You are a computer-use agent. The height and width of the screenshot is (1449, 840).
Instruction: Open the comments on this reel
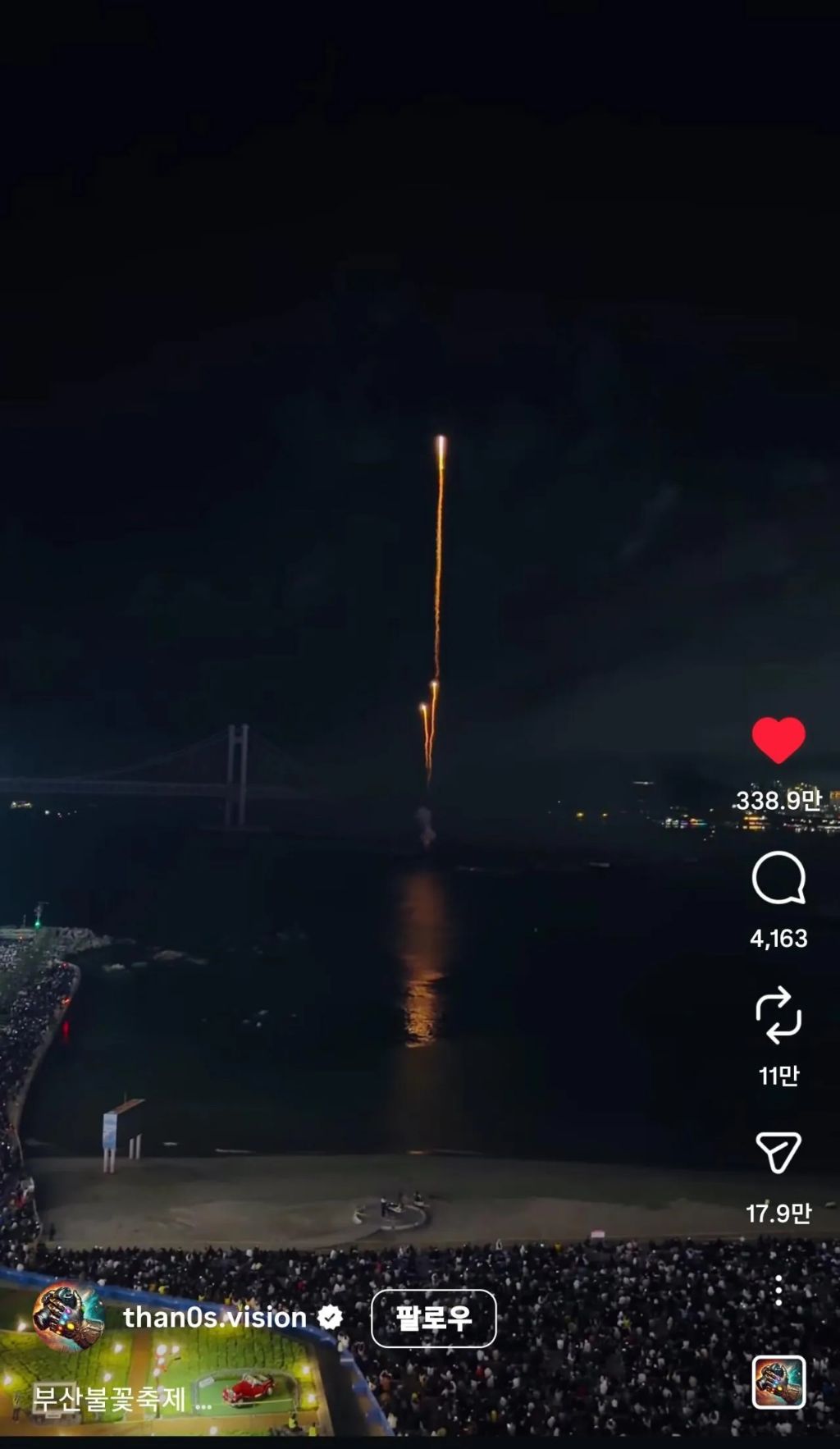point(778,879)
